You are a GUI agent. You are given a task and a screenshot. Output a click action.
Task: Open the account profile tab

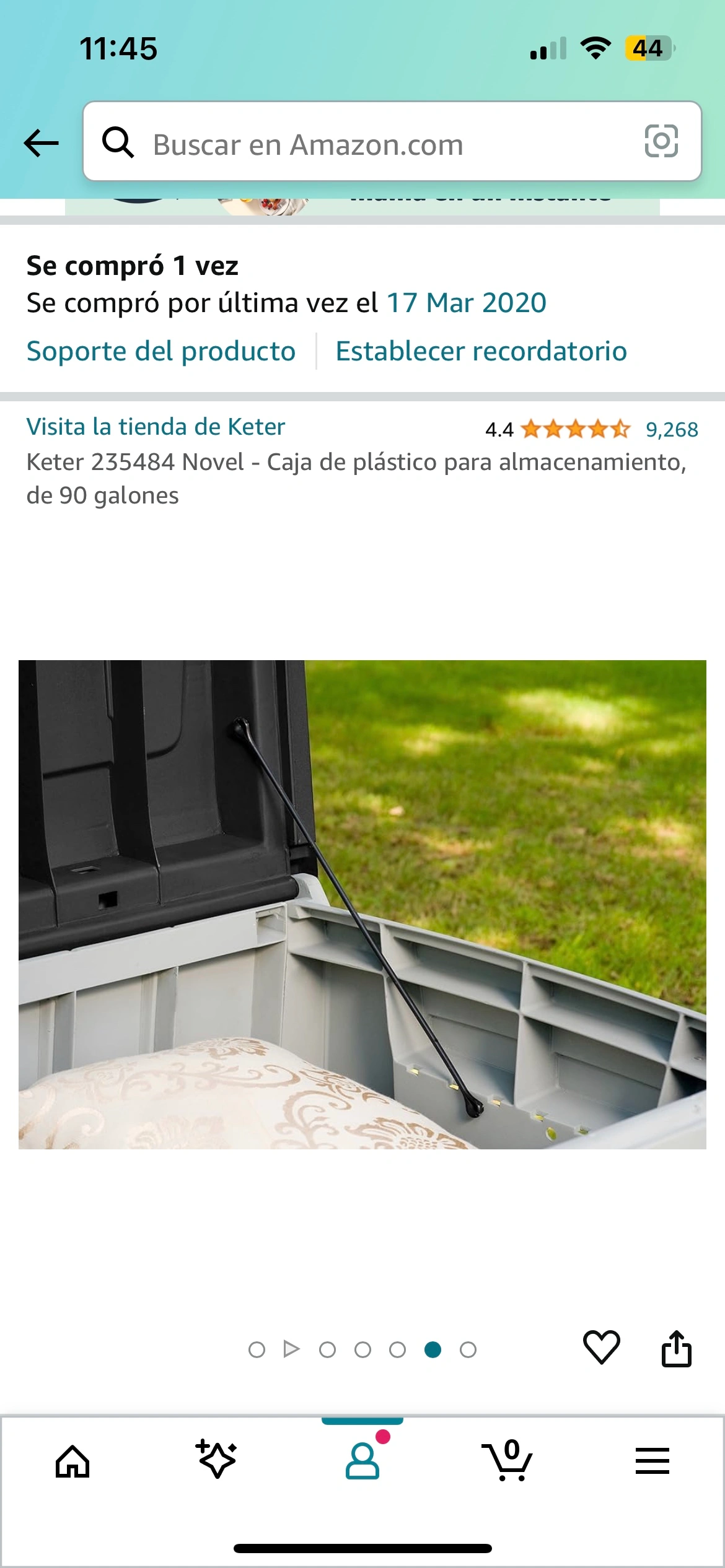(x=362, y=1461)
